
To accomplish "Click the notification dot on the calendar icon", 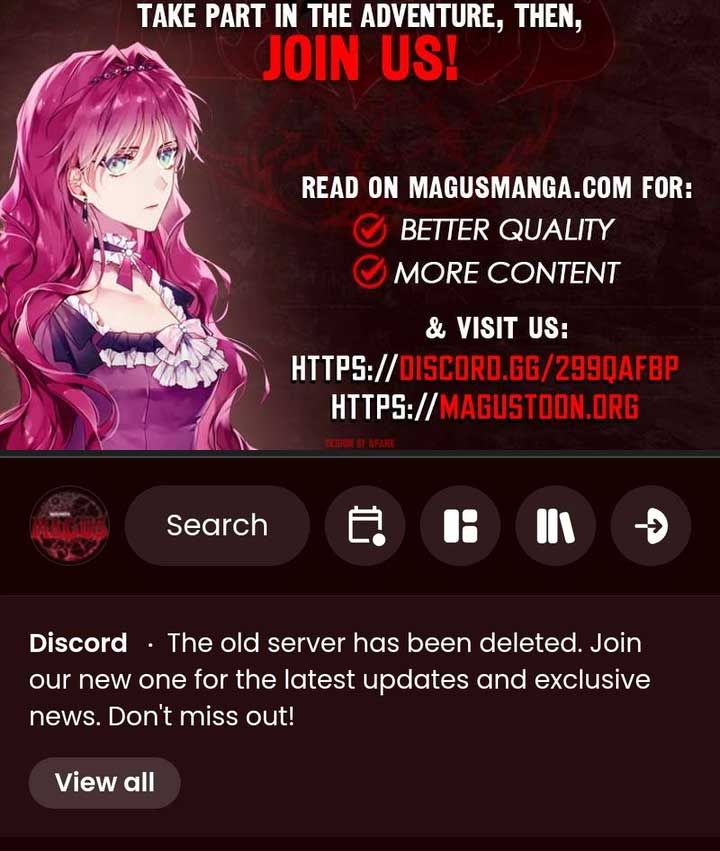I will pos(380,539).
